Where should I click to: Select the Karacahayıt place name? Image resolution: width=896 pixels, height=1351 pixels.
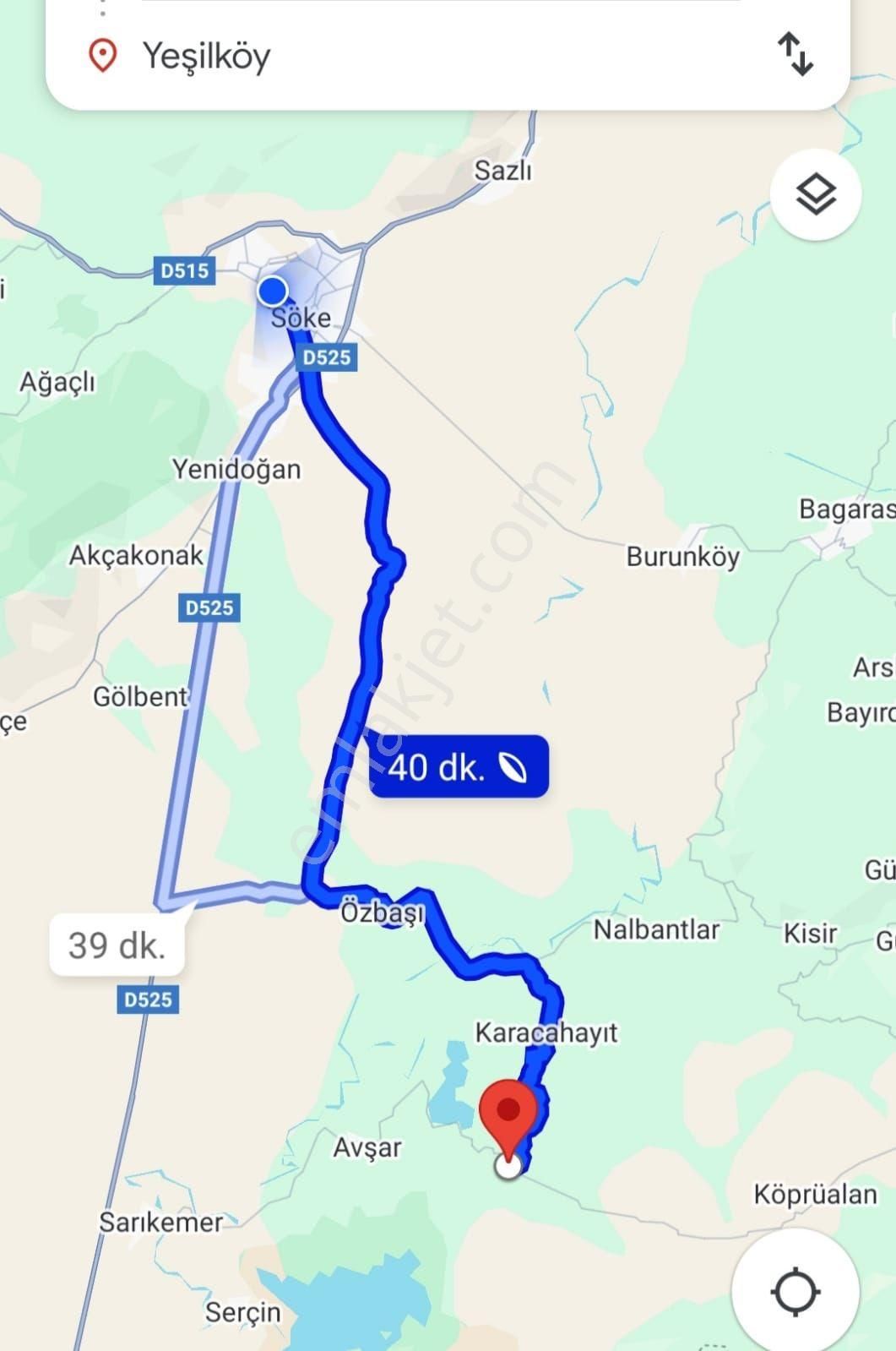(x=547, y=1032)
